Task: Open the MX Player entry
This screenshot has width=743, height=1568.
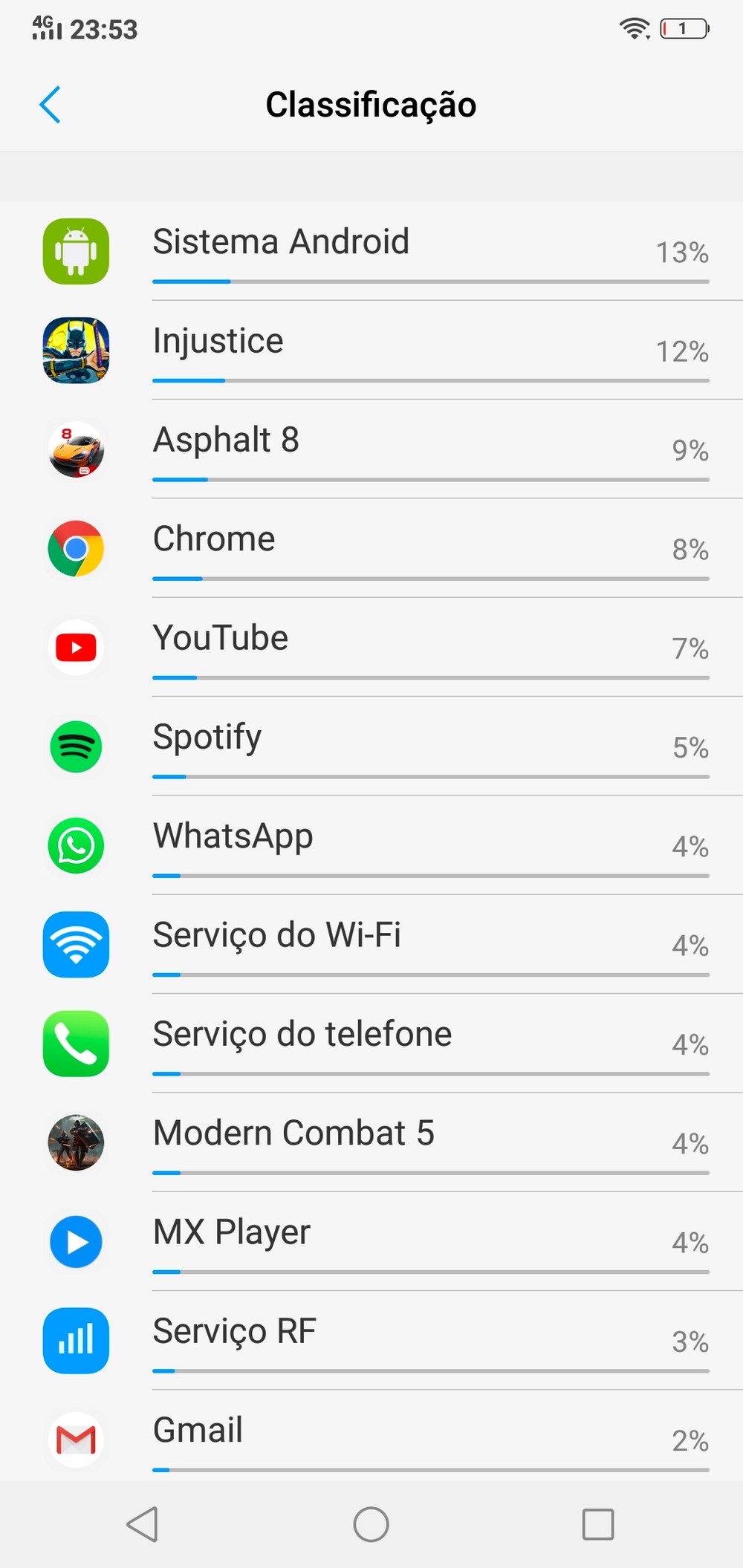Action: click(371, 1241)
